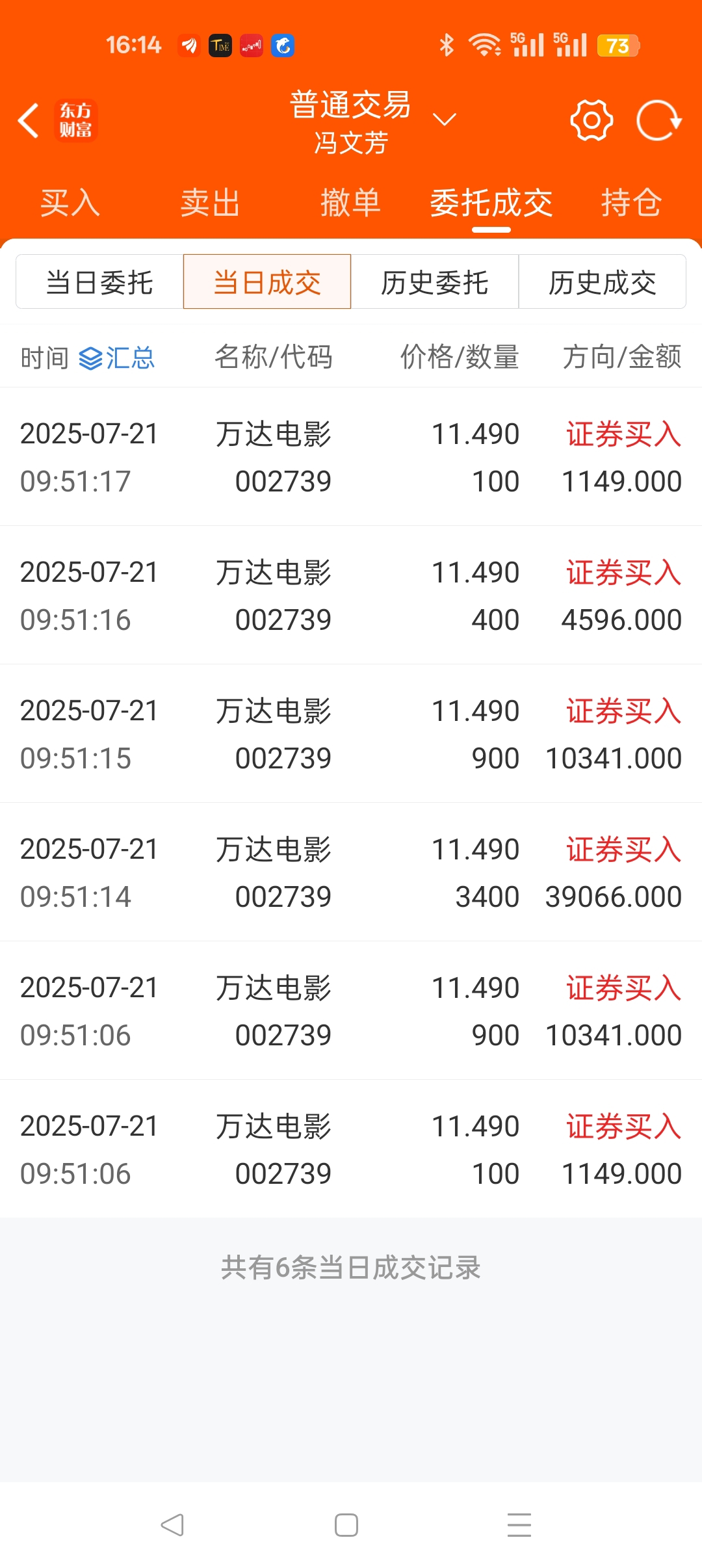Tap the system home button
The width and height of the screenshot is (702, 1568).
click(x=346, y=1524)
